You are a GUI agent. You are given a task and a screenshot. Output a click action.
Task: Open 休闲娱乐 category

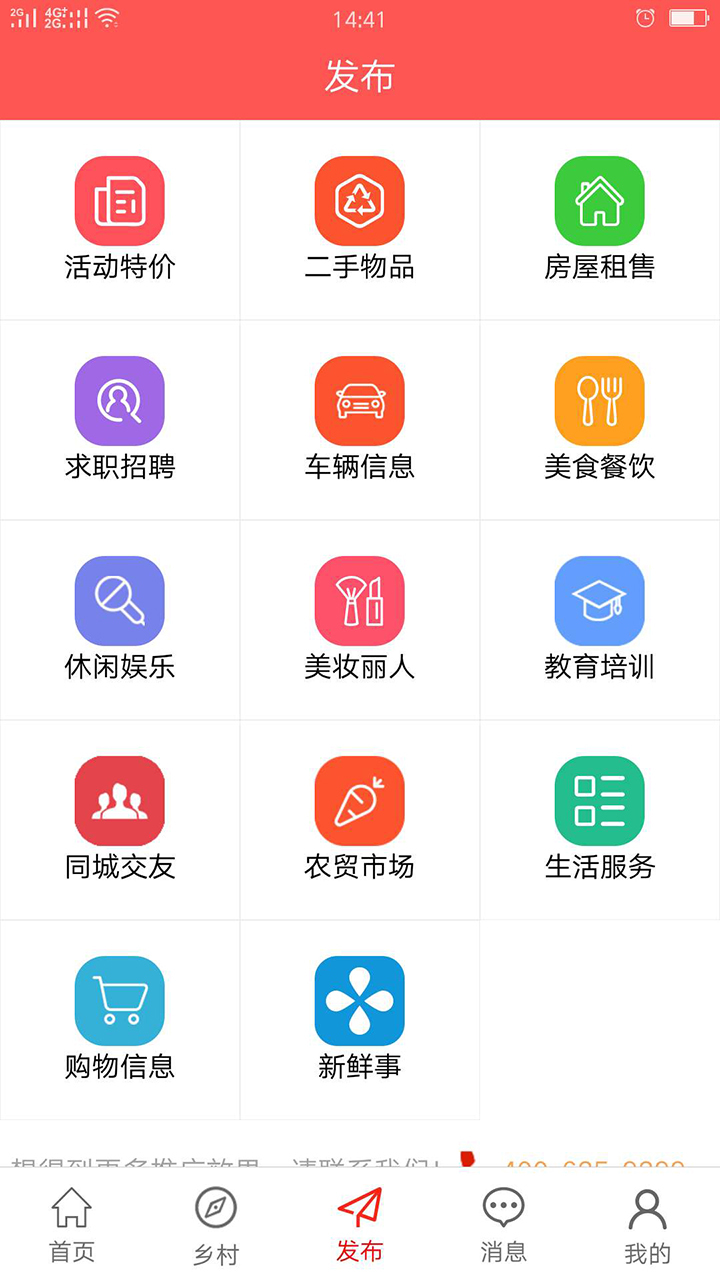click(120, 620)
